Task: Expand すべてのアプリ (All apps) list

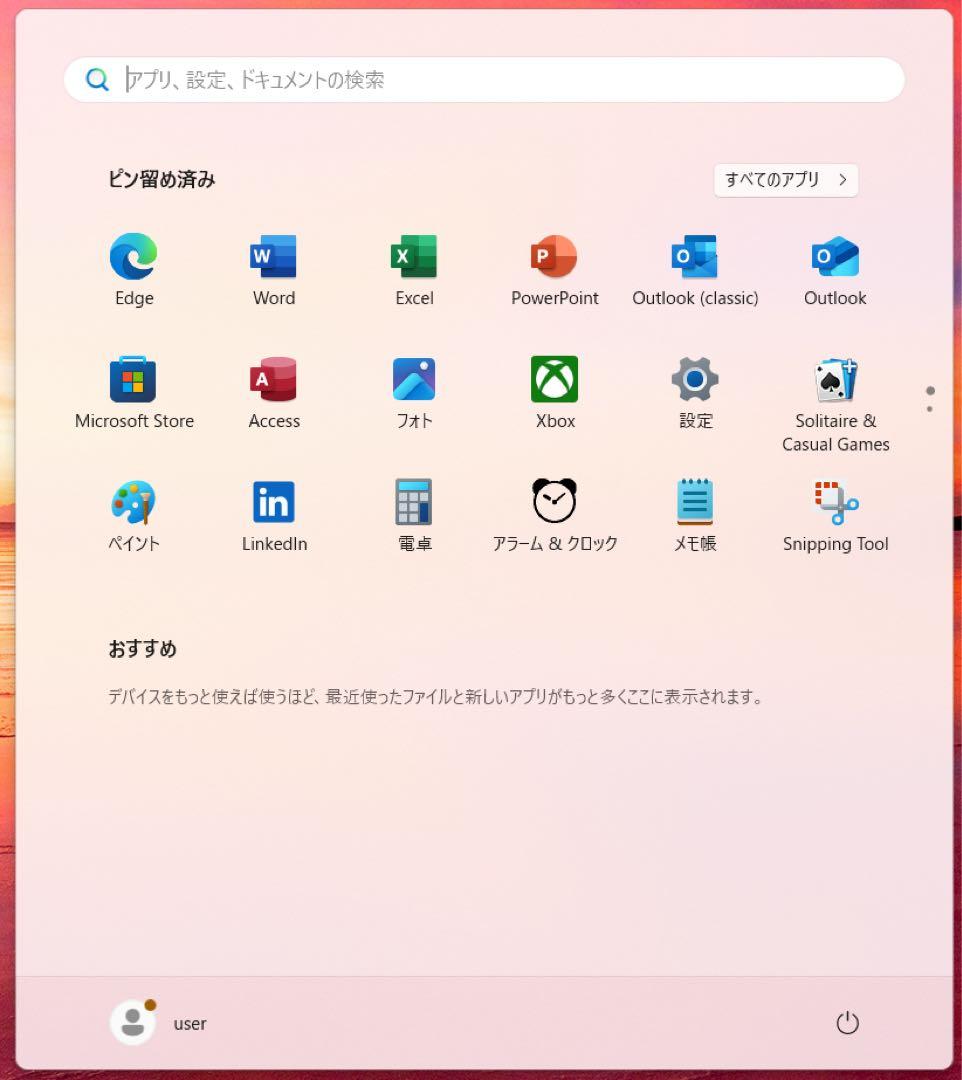Action: point(785,180)
